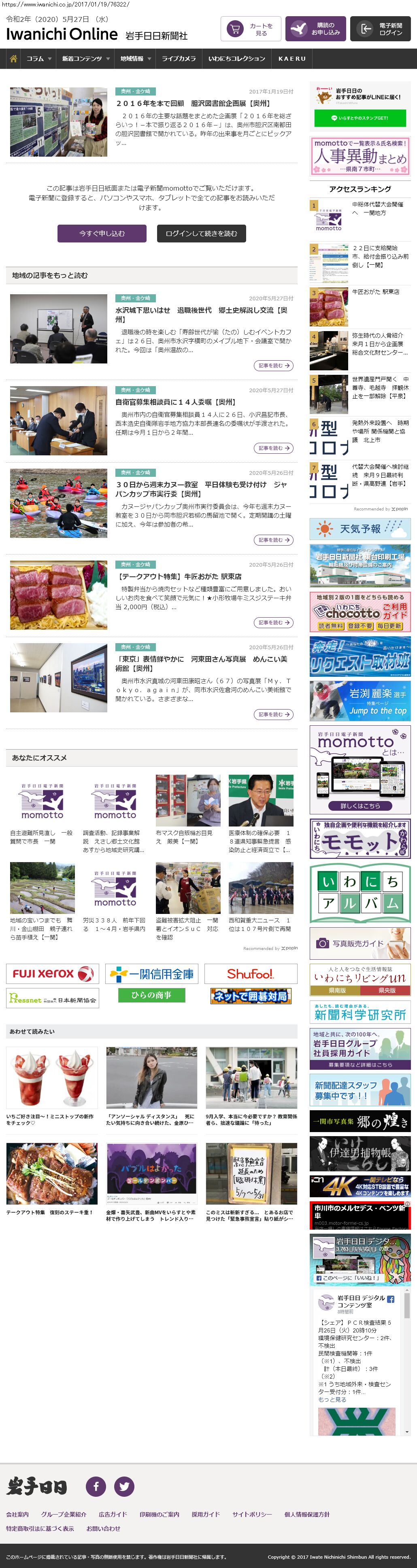417x1568 pixels.
Task: Open the ライブカメラ tab
Action: (x=179, y=58)
